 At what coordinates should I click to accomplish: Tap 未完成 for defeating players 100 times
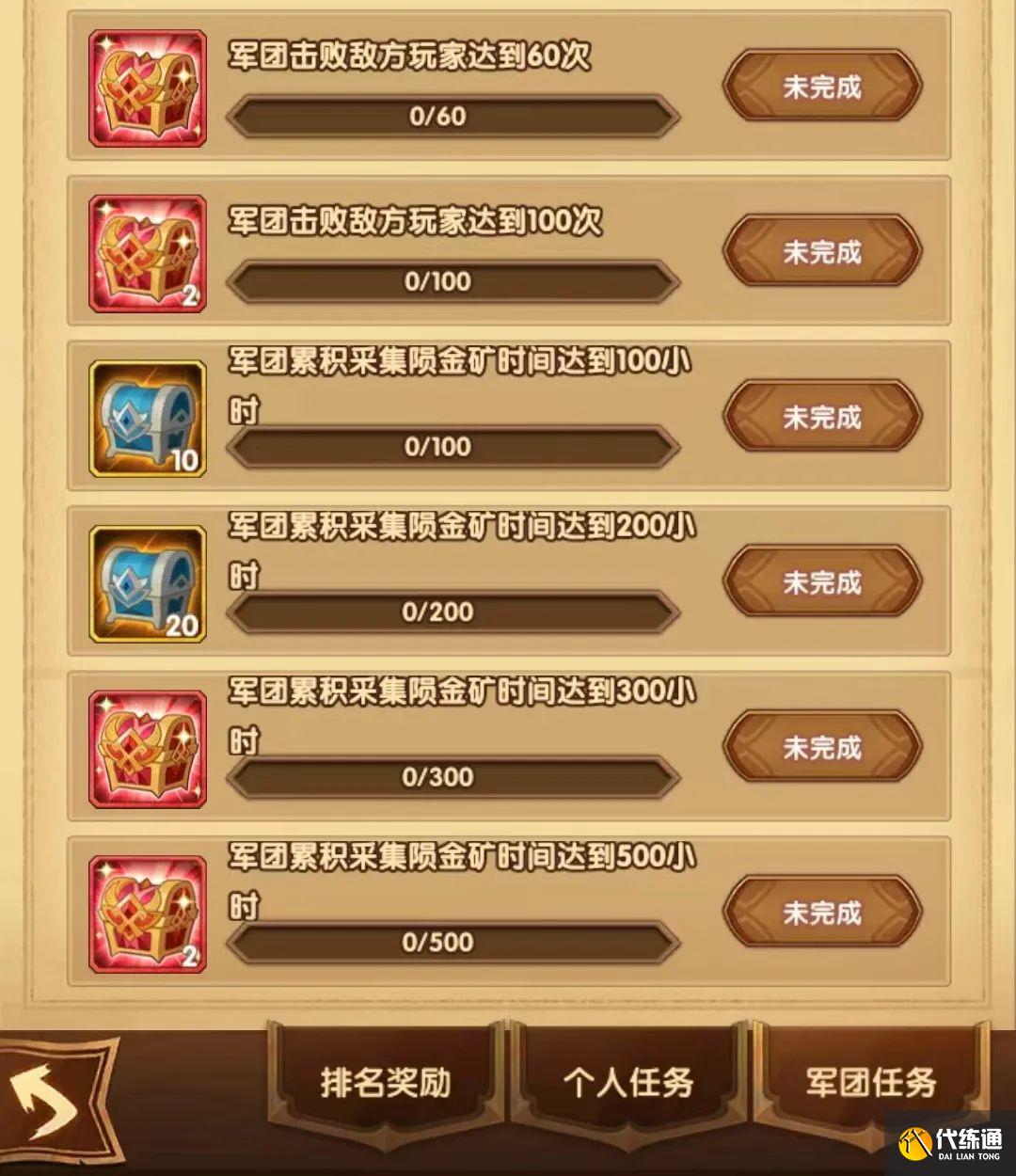822,252
